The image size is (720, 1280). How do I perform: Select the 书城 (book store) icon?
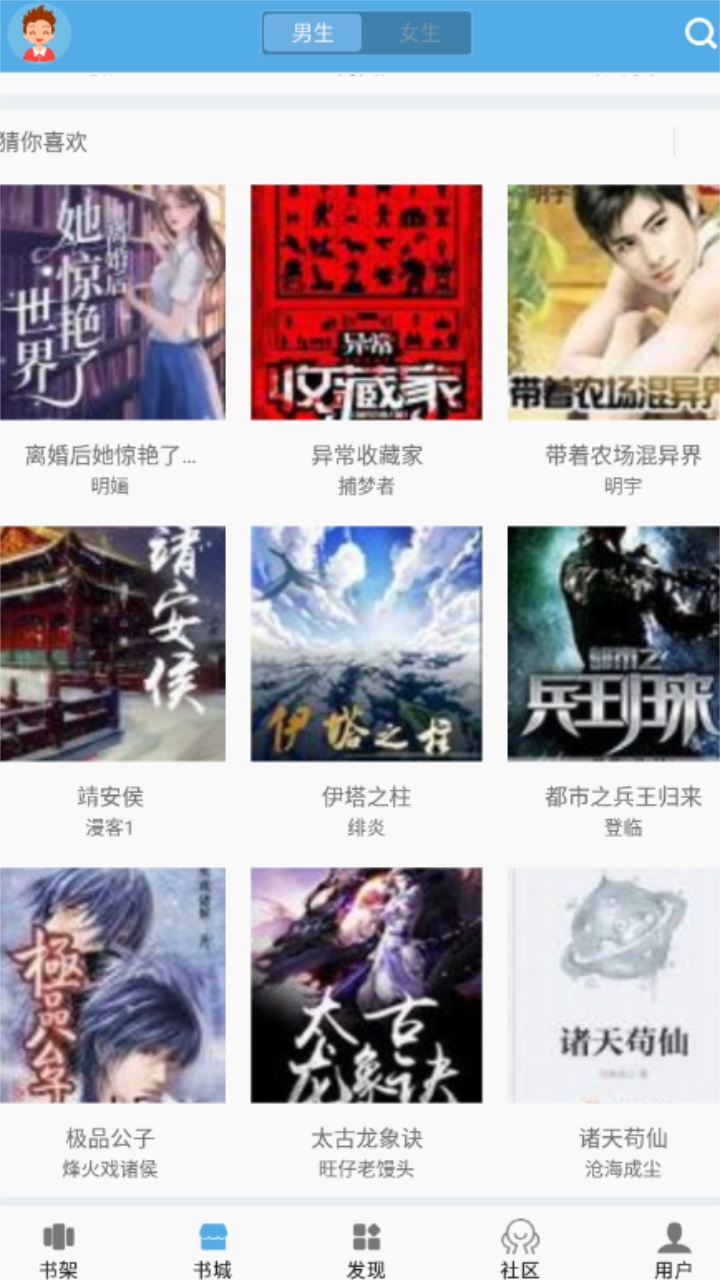coord(212,1245)
